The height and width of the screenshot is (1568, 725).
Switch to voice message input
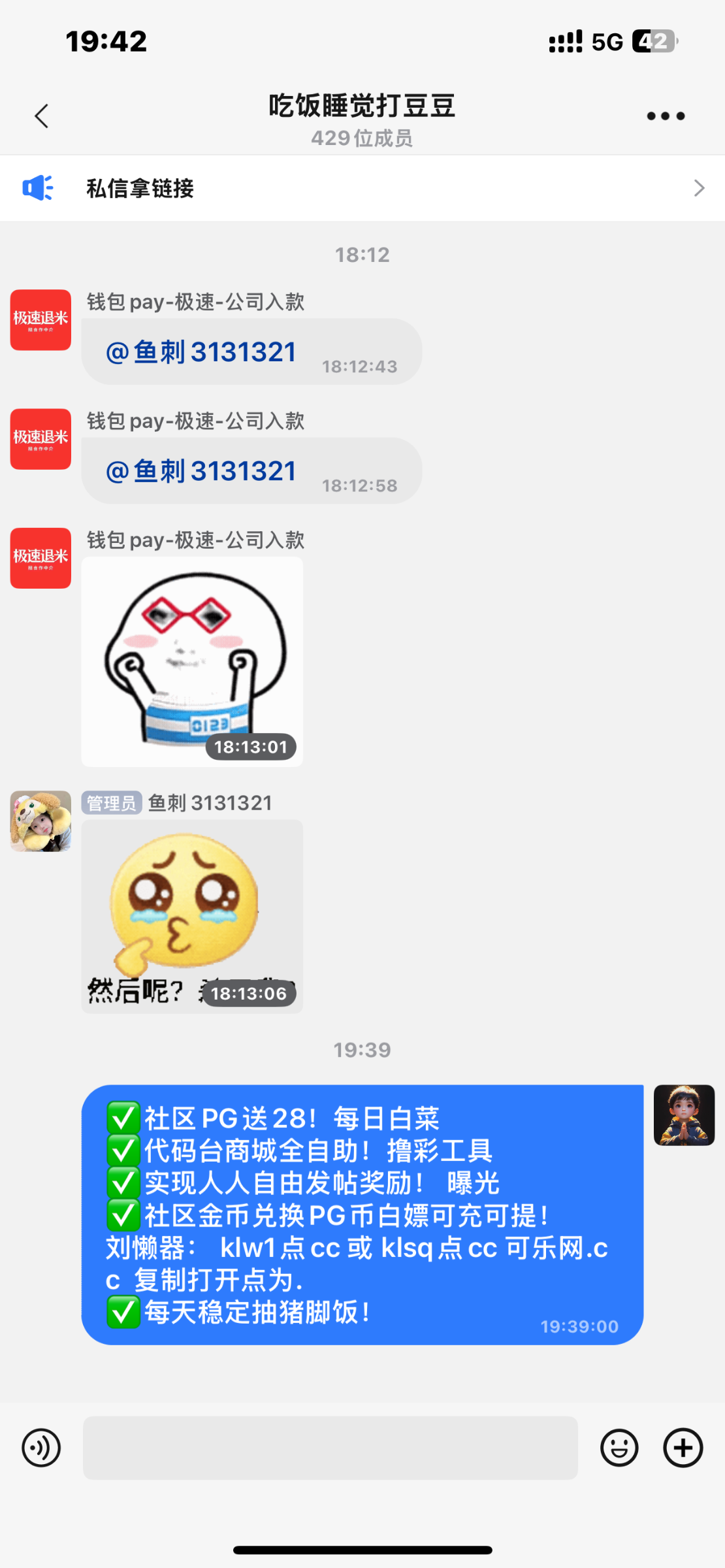(x=41, y=1448)
